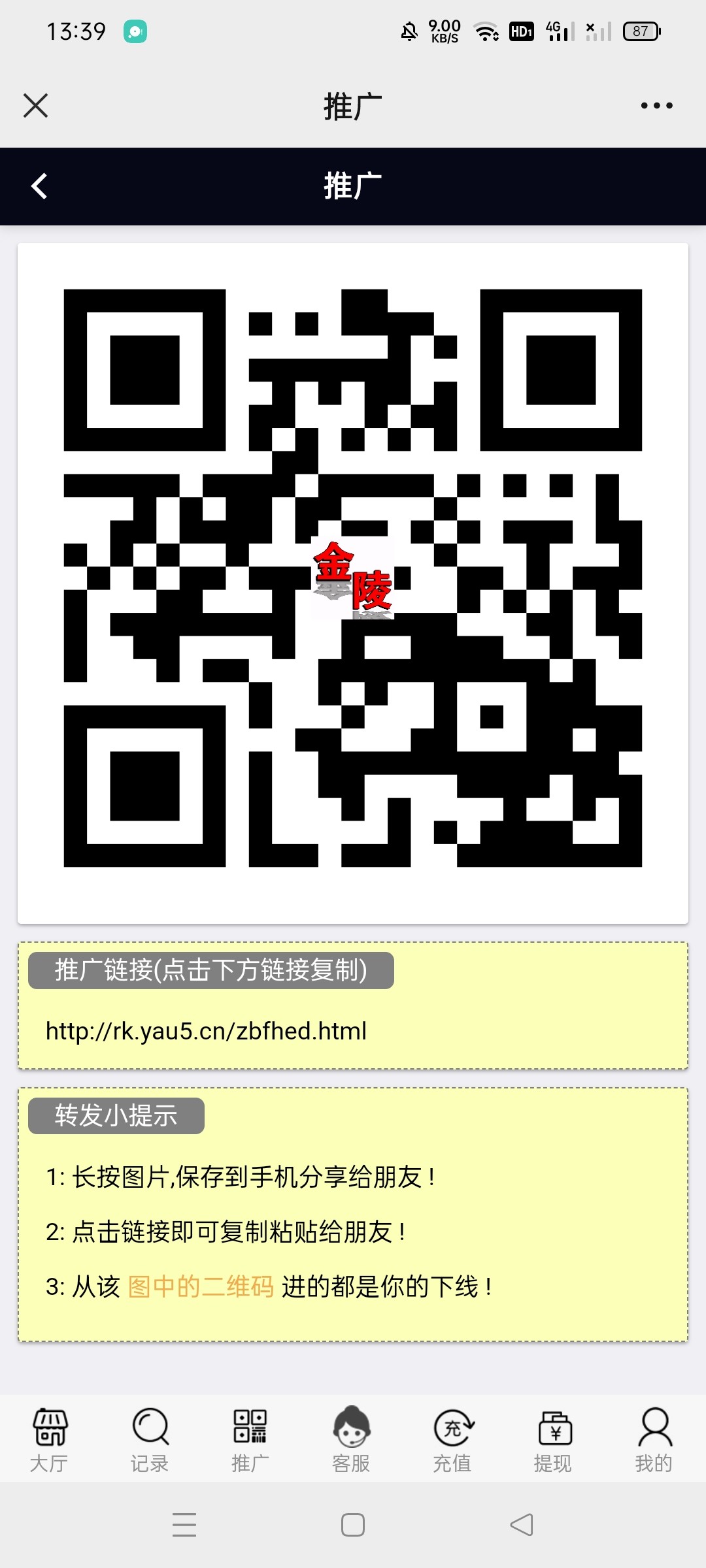This screenshot has width=706, height=1568.
Task: Switch to the 大厅 tab
Action: click(x=50, y=1439)
